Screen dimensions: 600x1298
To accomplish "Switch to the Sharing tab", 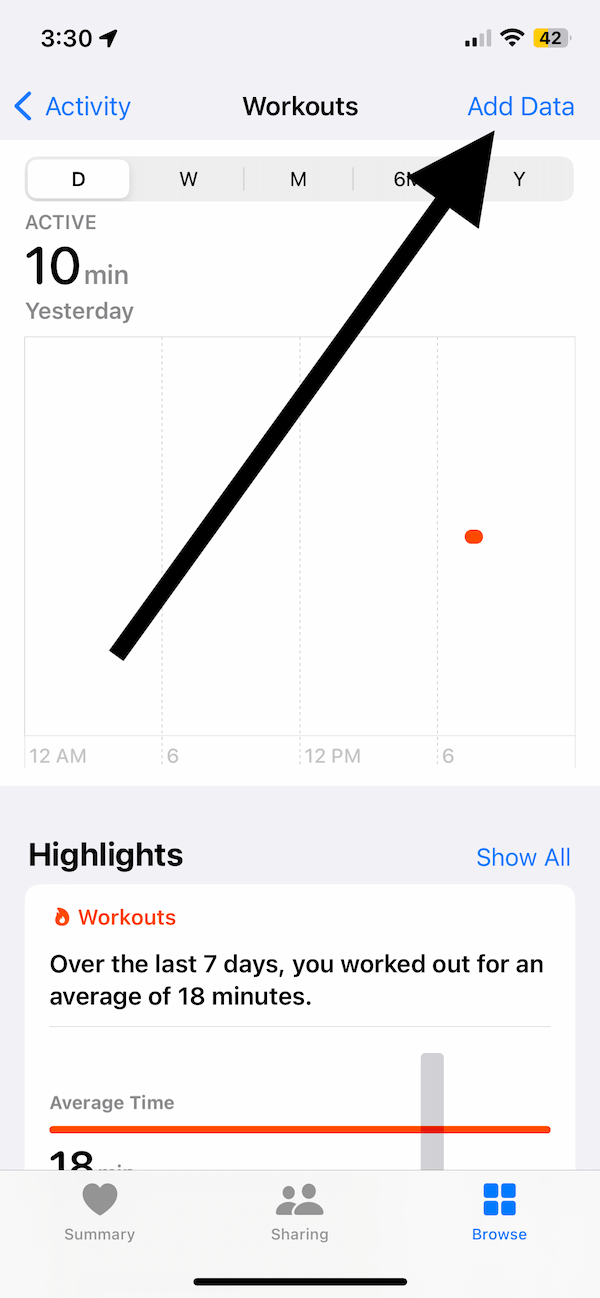I will [299, 1211].
